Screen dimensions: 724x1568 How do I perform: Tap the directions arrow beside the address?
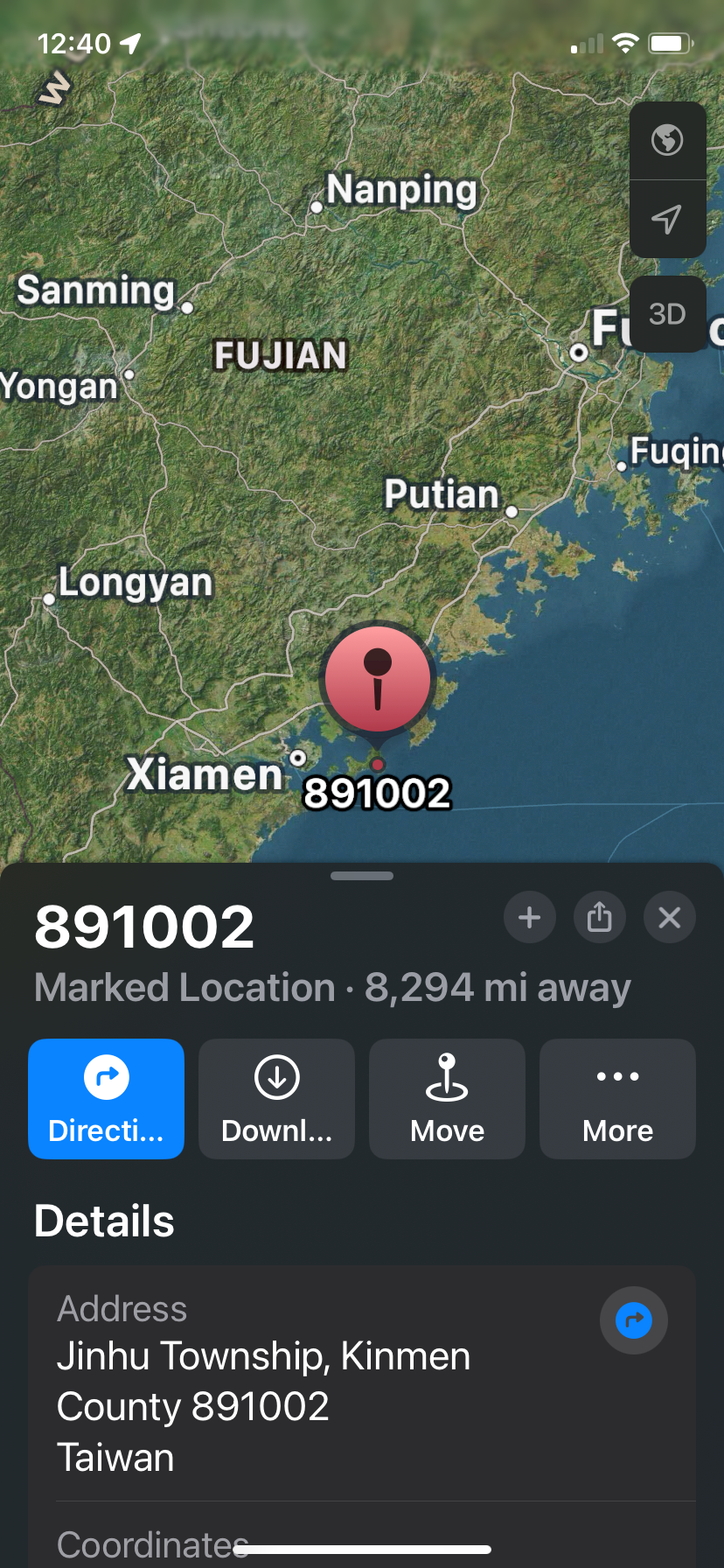[x=633, y=1320]
